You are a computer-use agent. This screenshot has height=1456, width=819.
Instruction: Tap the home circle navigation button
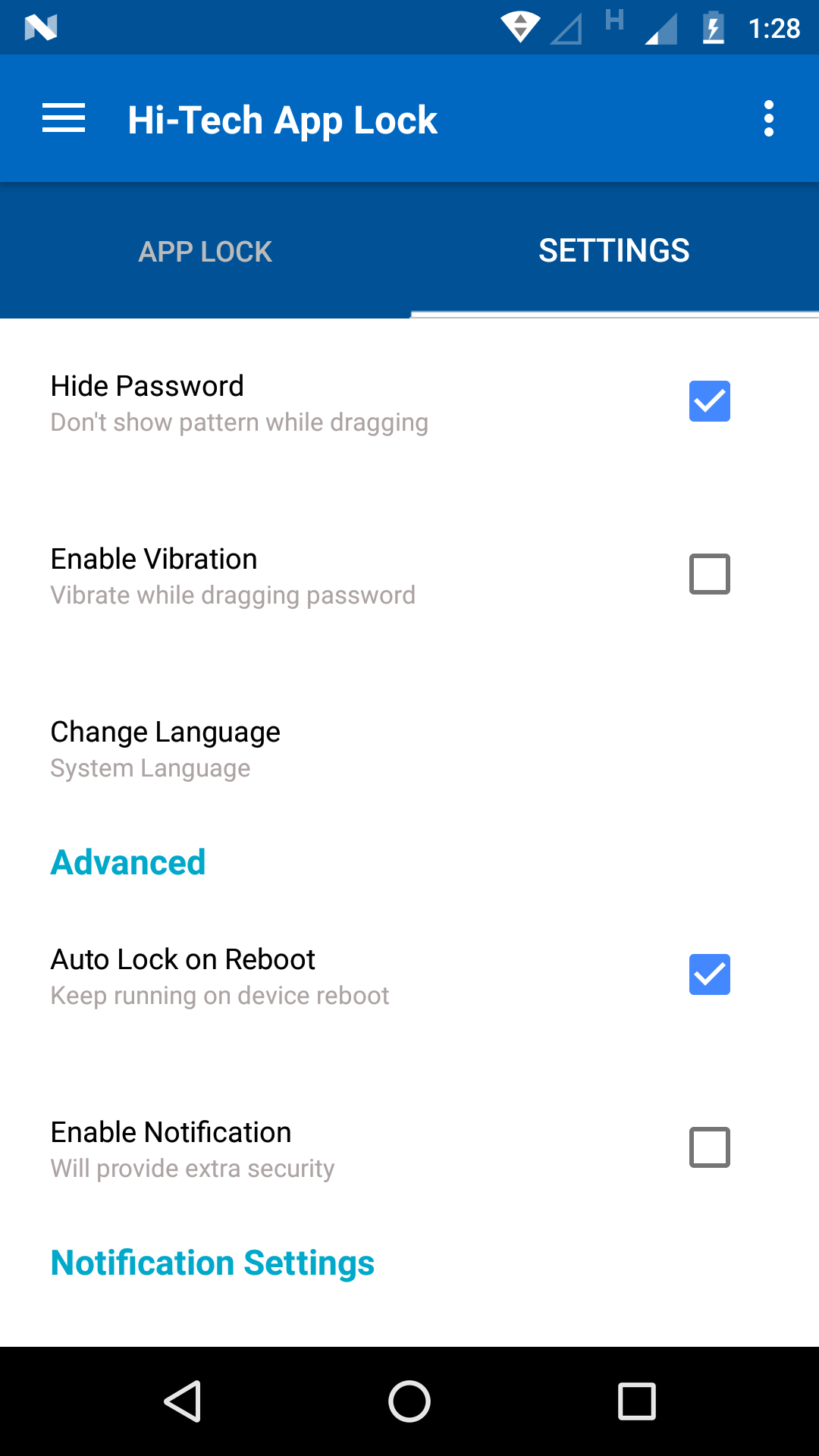(409, 1401)
